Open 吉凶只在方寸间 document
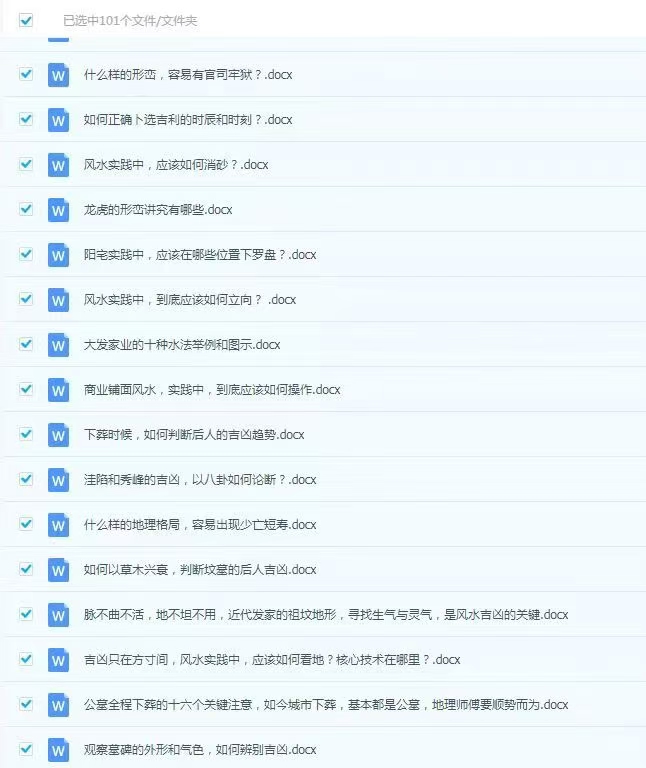Image resolution: width=646 pixels, height=768 pixels. [271, 660]
